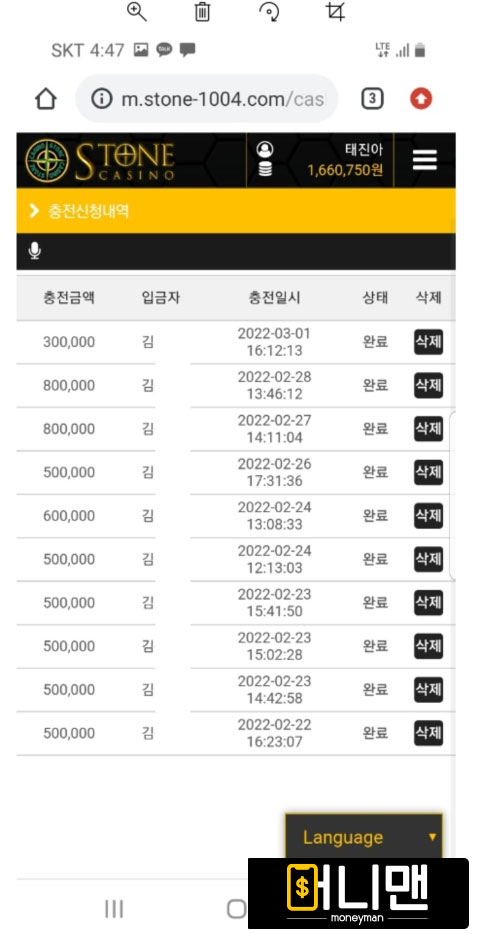Open the 태진아 account balance panel
This screenshot has height=934, width=480.
[320, 160]
